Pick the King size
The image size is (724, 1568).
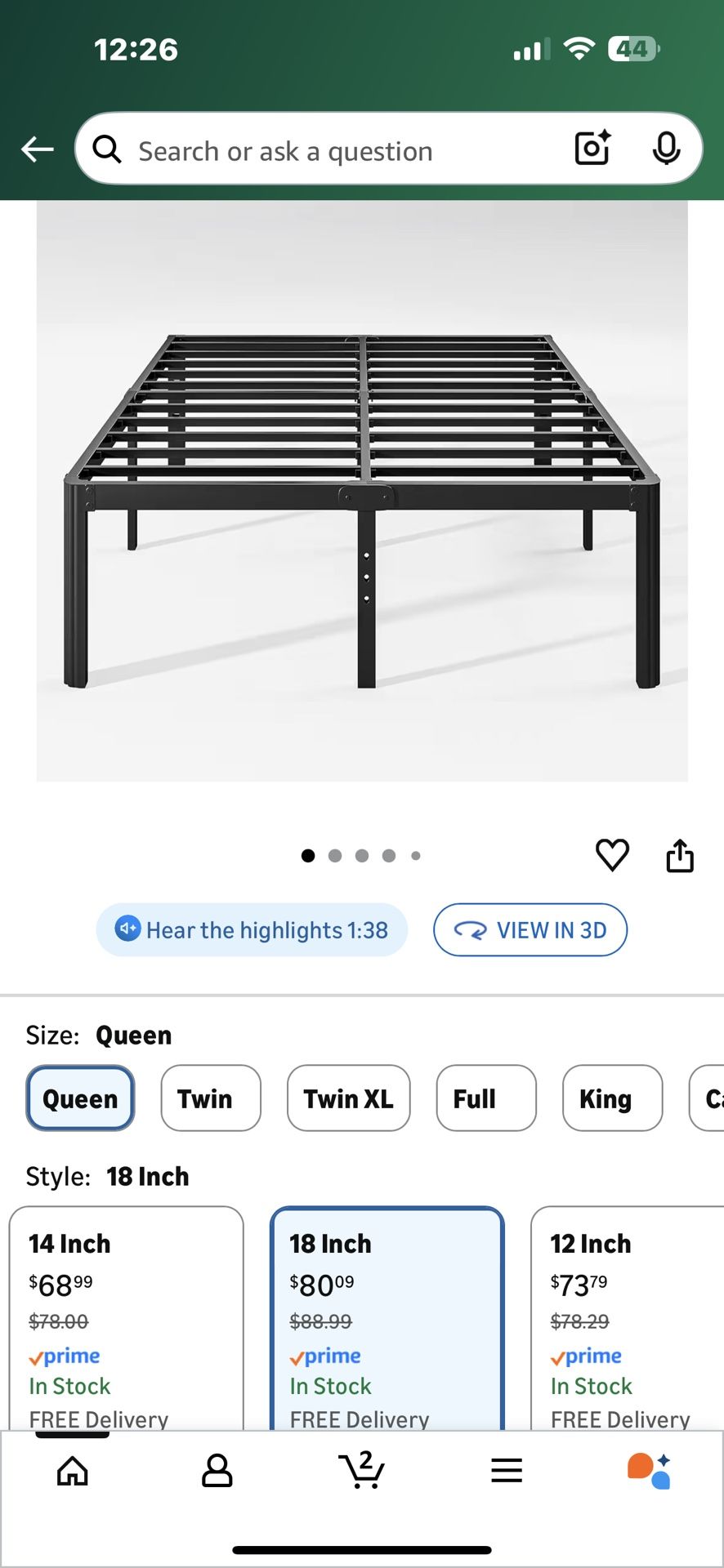click(612, 1098)
